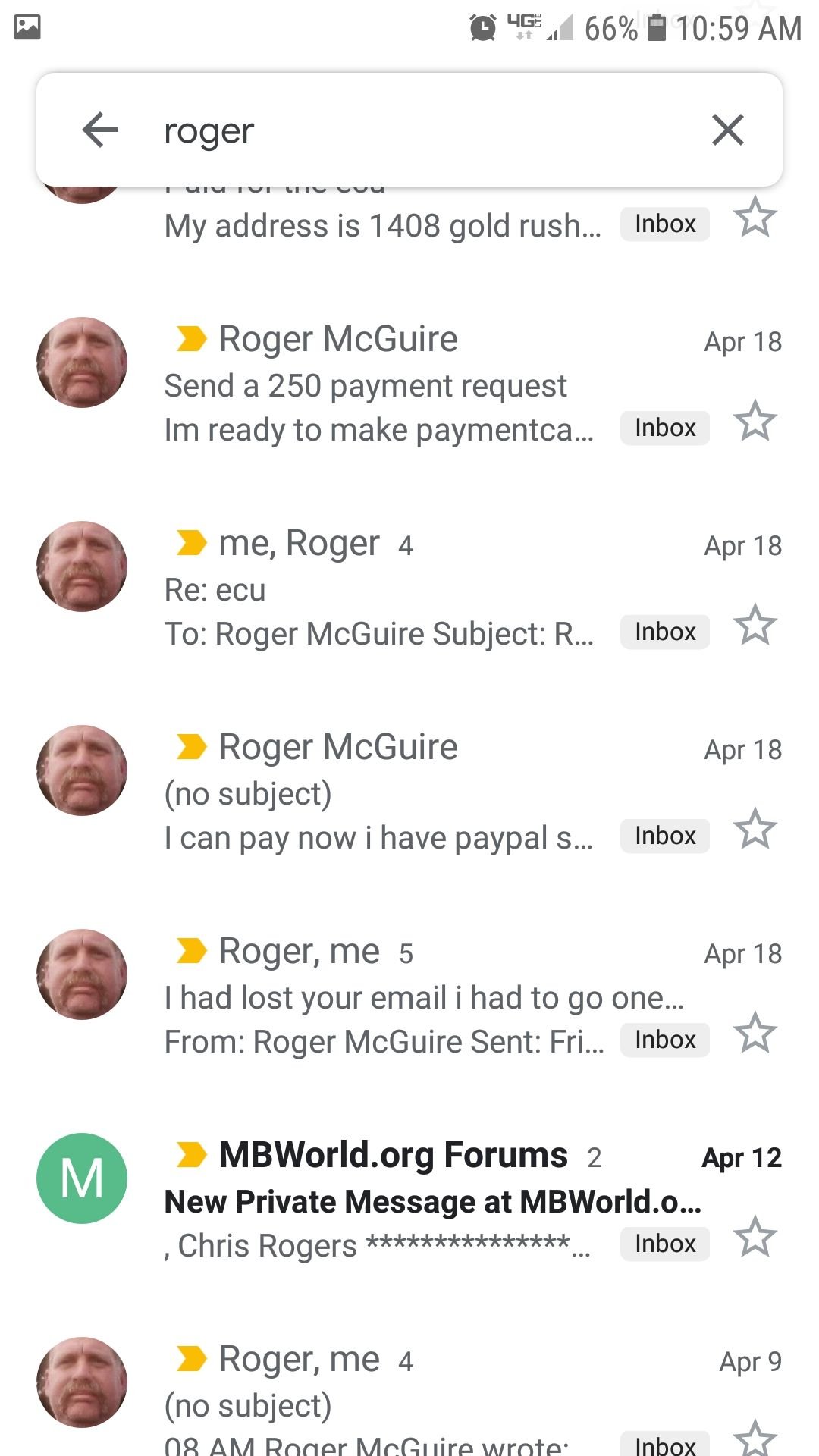
Task: Edit the search field containing roger
Action: point(425,130)
